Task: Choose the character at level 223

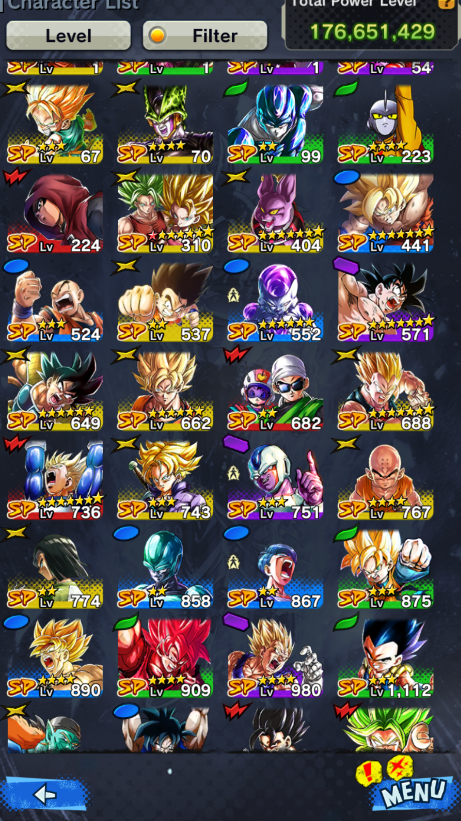Action: coord(386,125)
